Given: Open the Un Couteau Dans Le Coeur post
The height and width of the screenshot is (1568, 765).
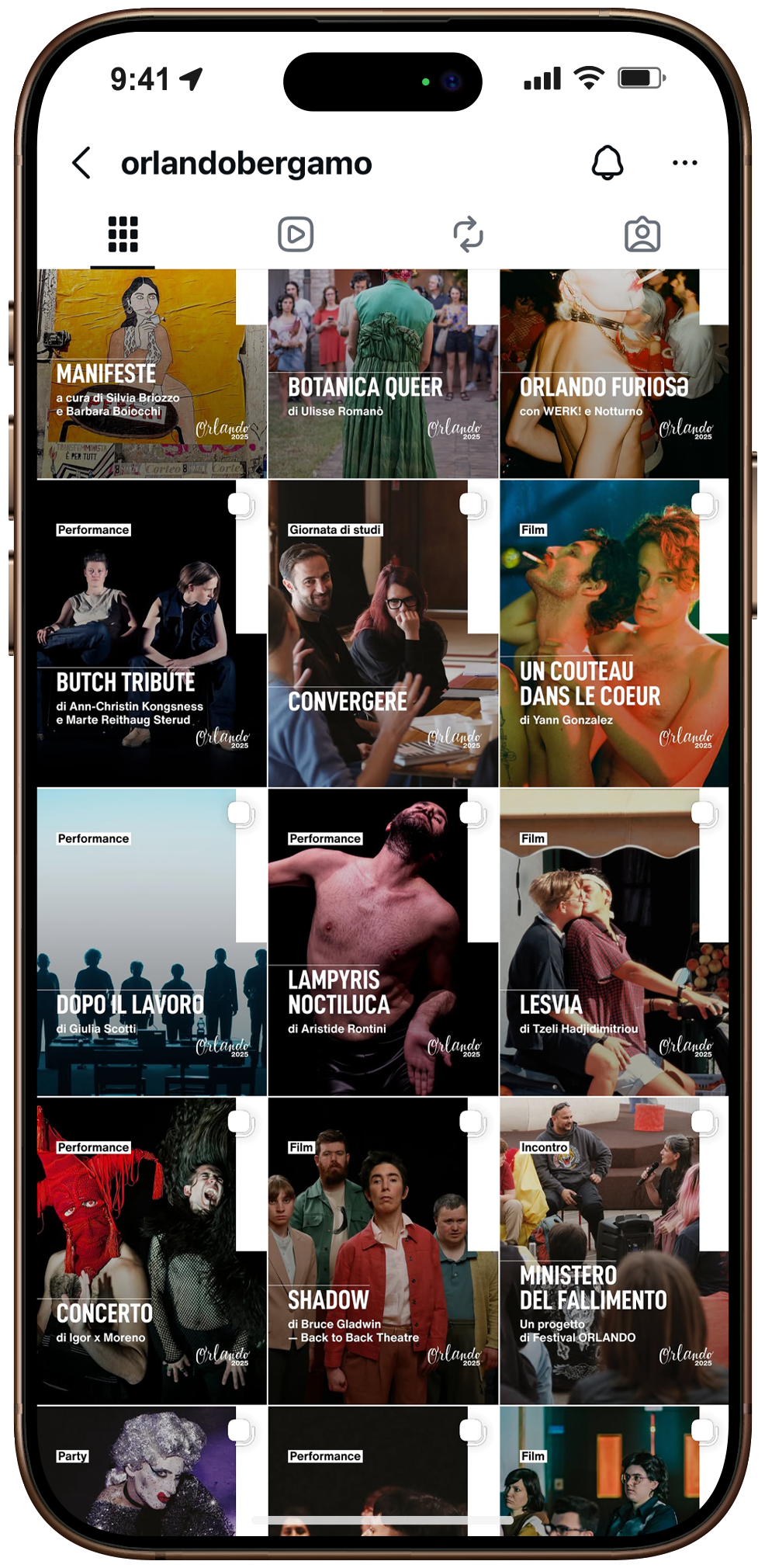Looking at the screenshot, I should coord(614,633).
